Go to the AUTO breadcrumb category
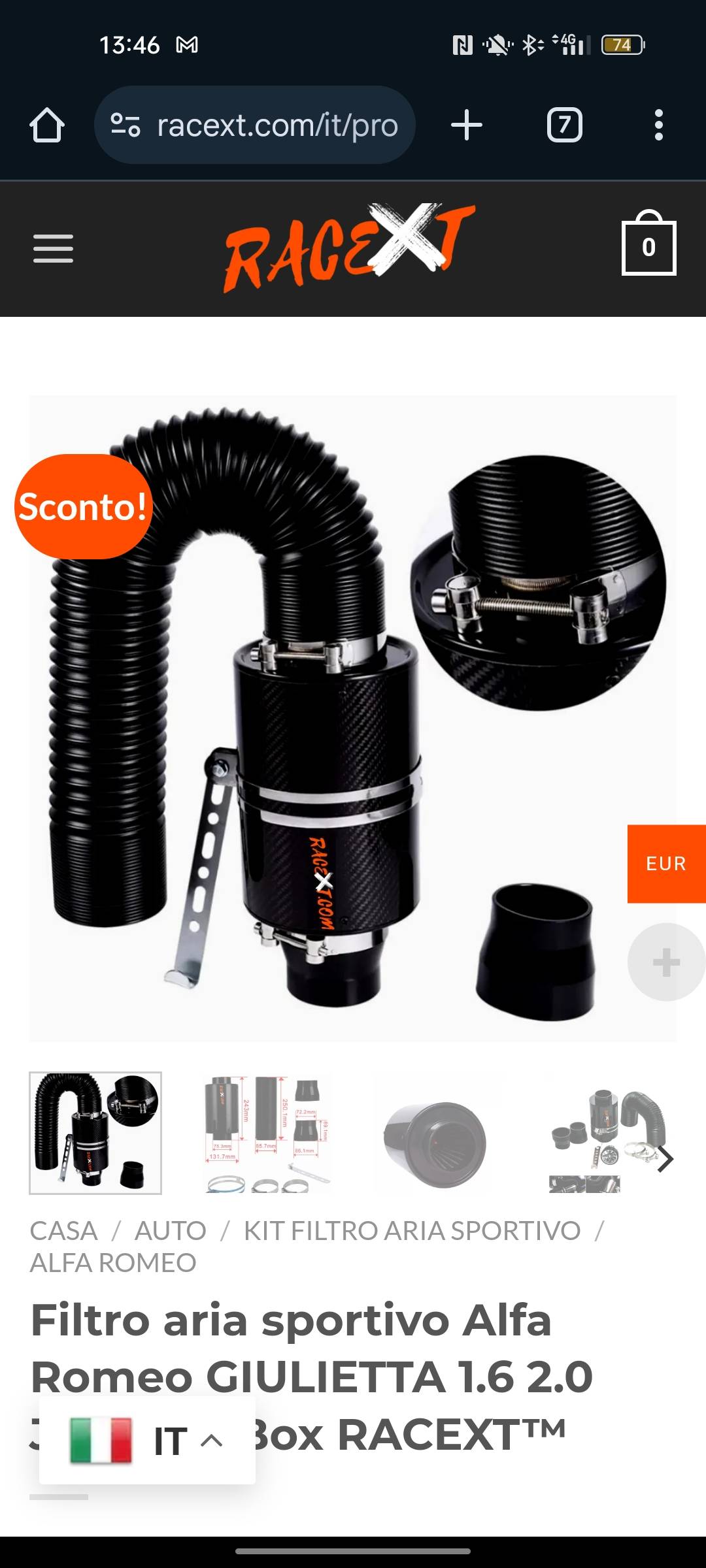This screenshot has height=1568, width=706. pyautogui.click(x=170, y=1231)
